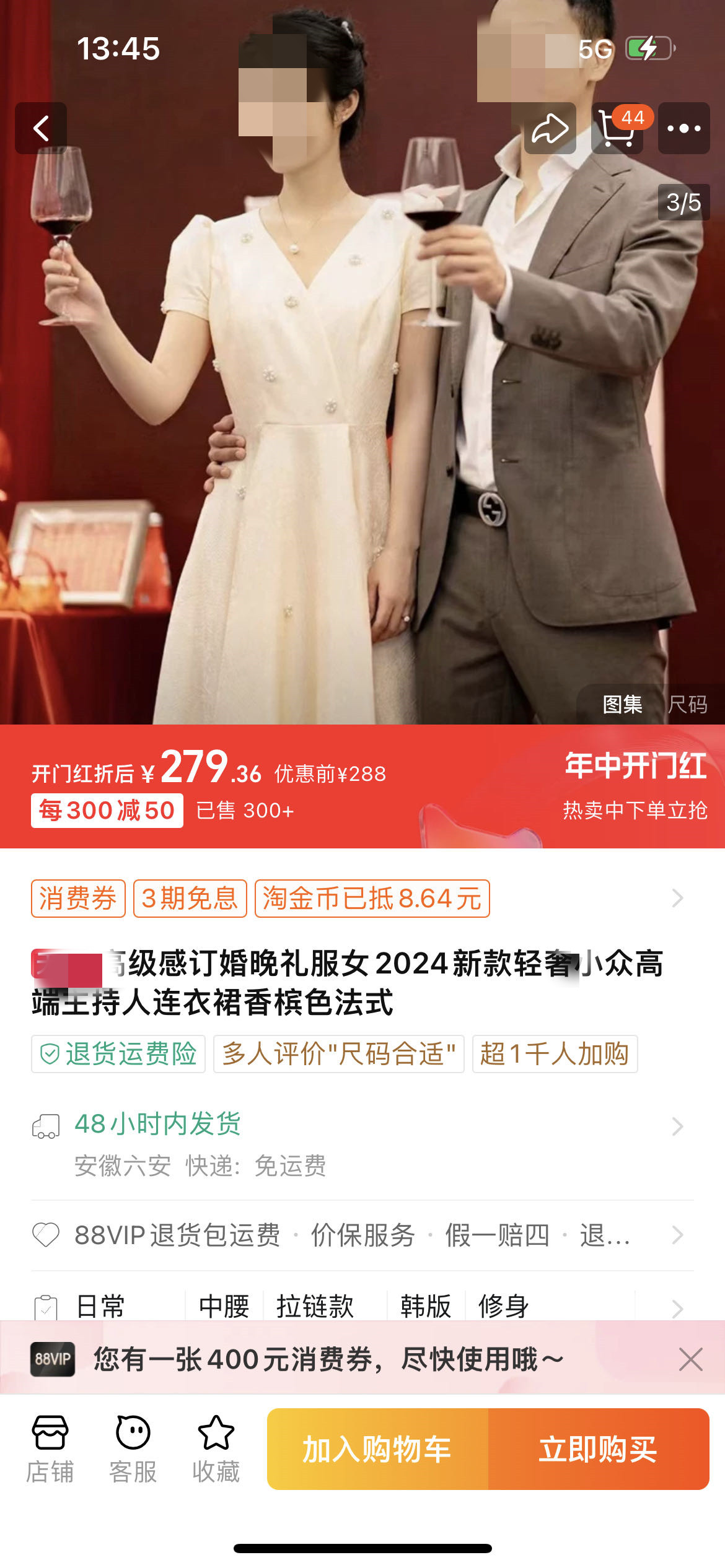725x1568 pixels.
Task: Share this product
Action: point(550,128)
